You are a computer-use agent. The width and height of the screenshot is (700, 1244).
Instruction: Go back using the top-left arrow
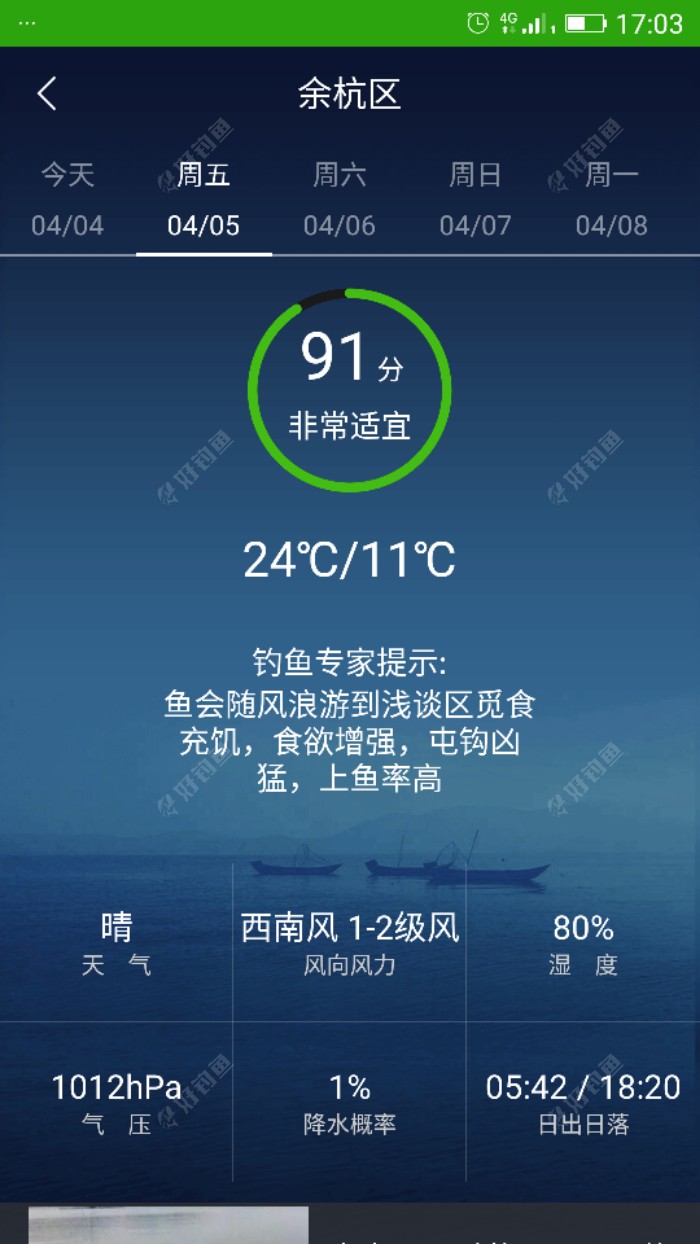point(46,95)
